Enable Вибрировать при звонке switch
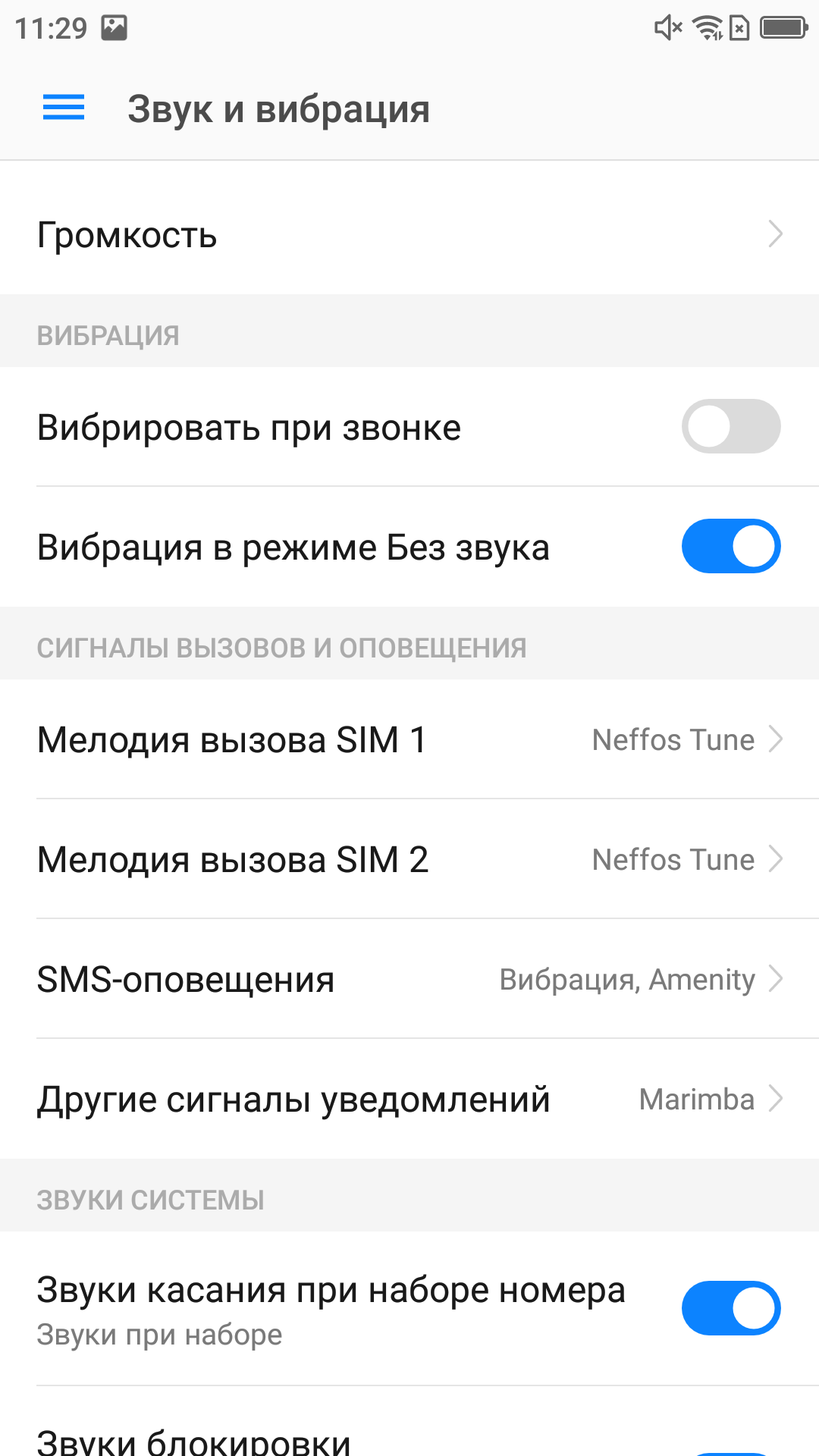This screenshot has width=819, height=1456. pyautogui.click(x=731, y=426)
